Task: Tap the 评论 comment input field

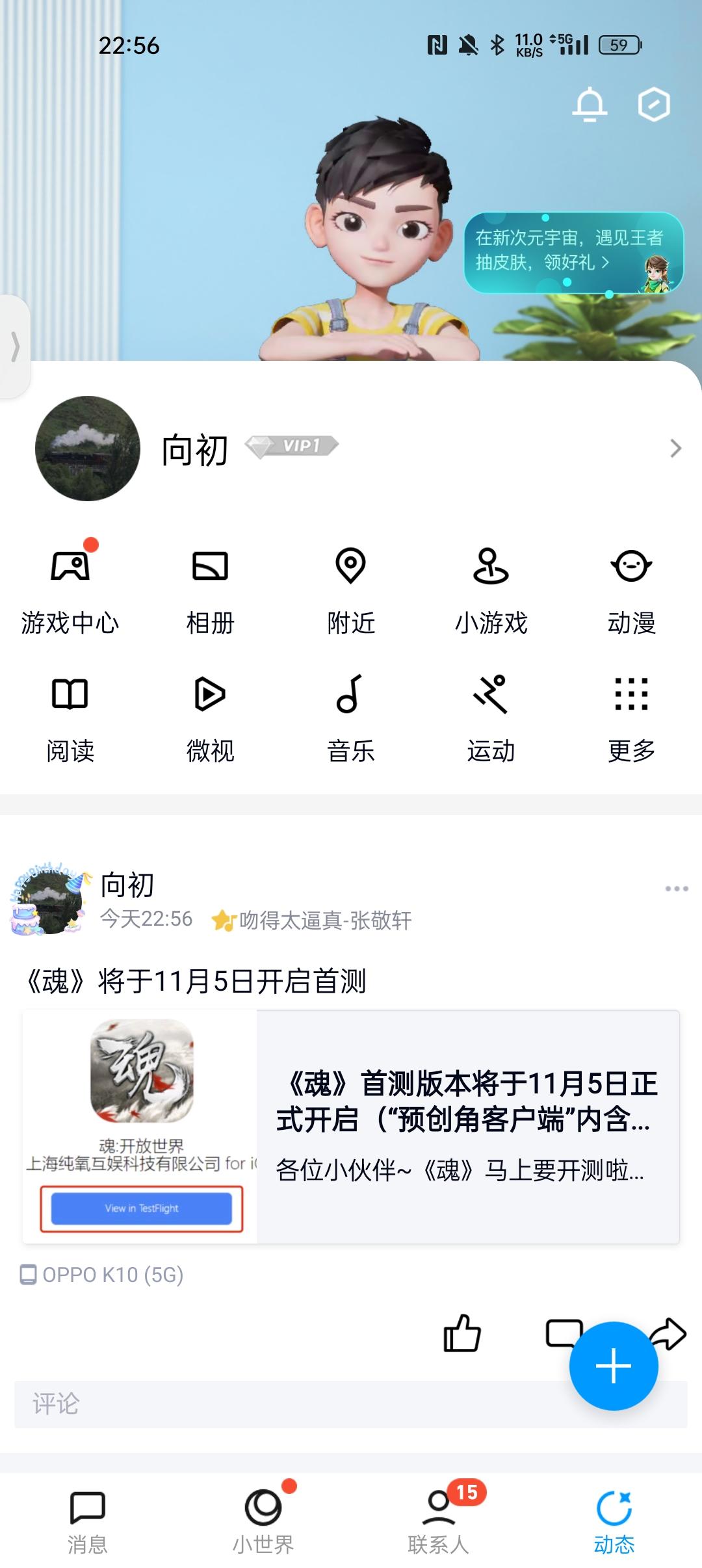Action: point(286,1404)
